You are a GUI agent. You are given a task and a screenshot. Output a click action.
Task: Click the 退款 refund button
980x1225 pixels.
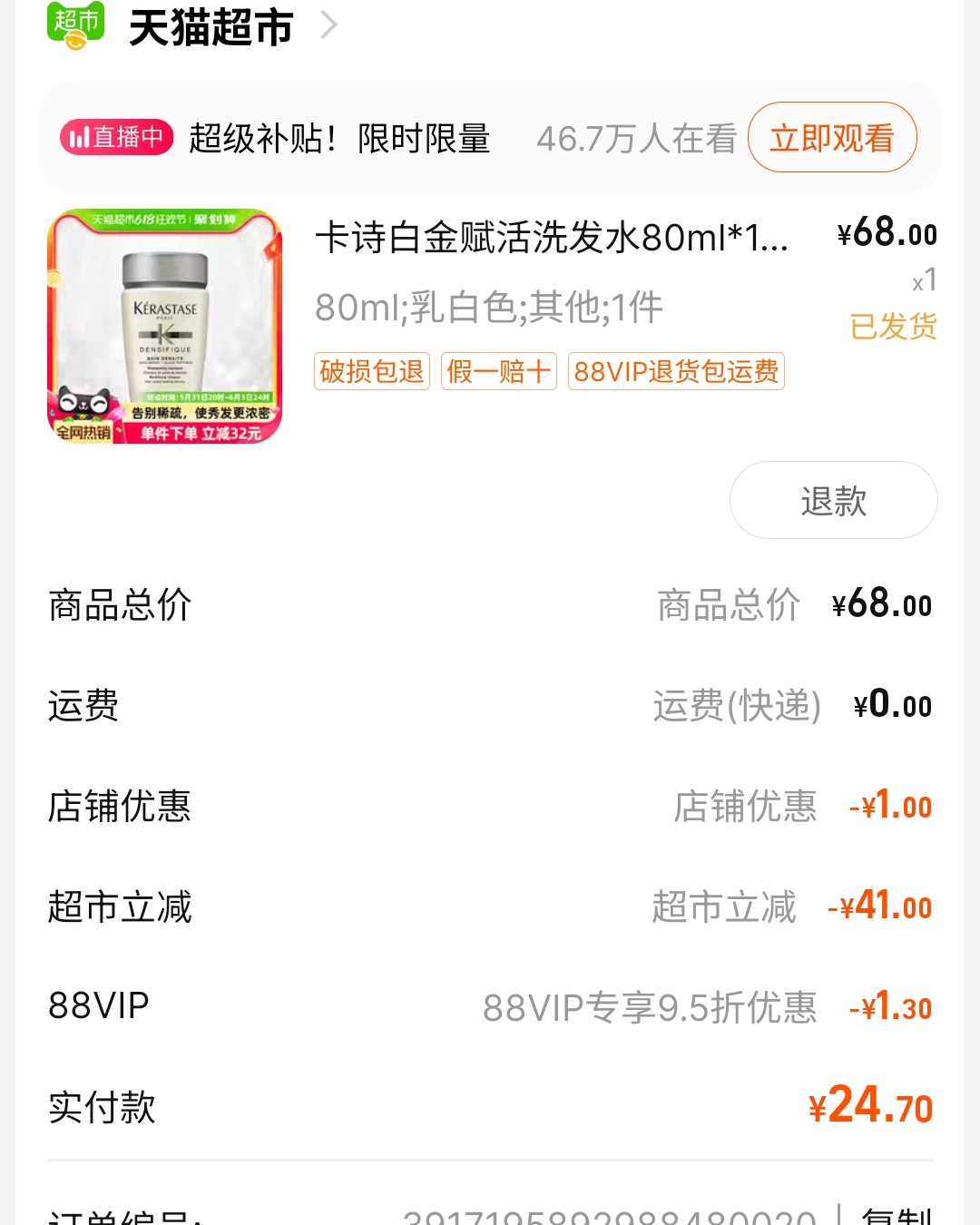tap(832, 499)
